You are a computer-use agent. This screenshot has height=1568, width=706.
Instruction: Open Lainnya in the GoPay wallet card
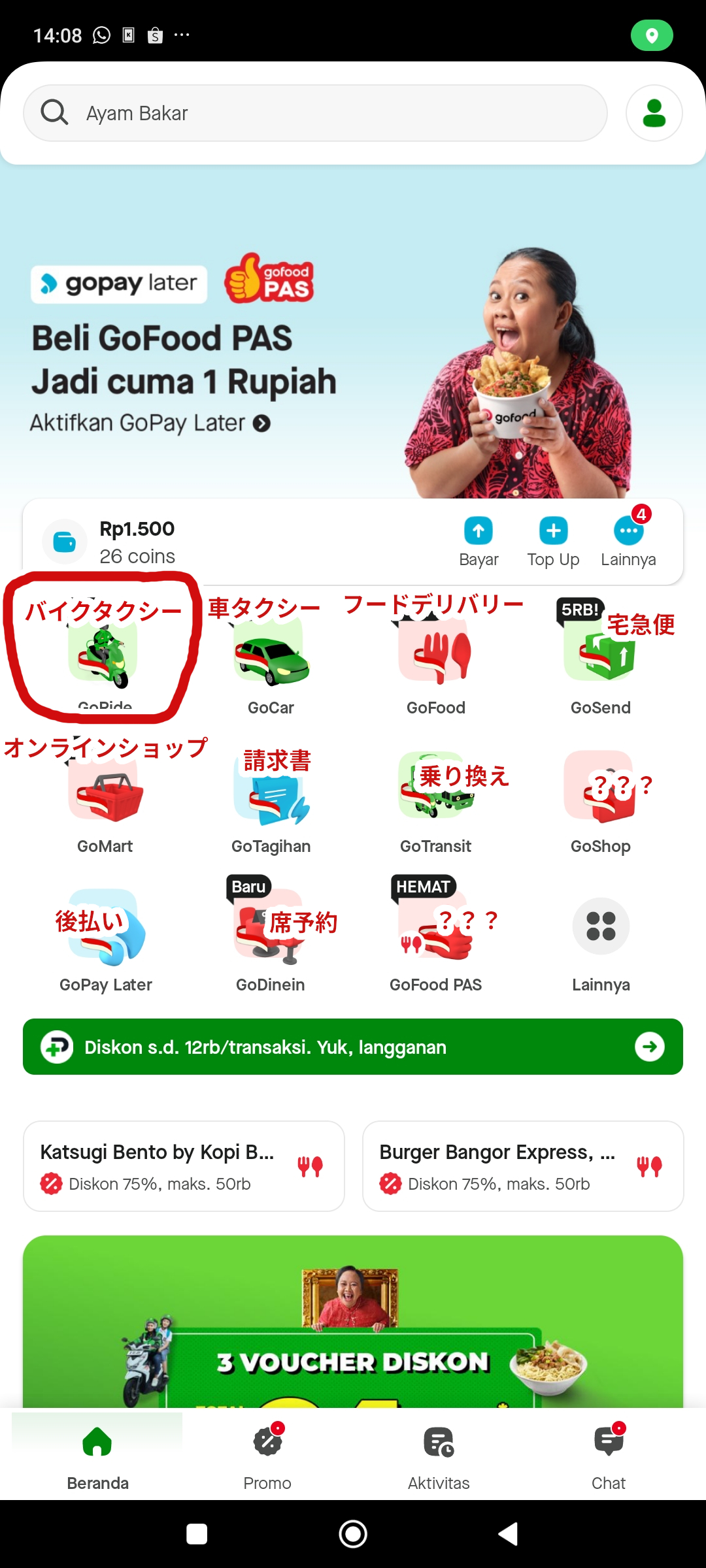(628, 541)
